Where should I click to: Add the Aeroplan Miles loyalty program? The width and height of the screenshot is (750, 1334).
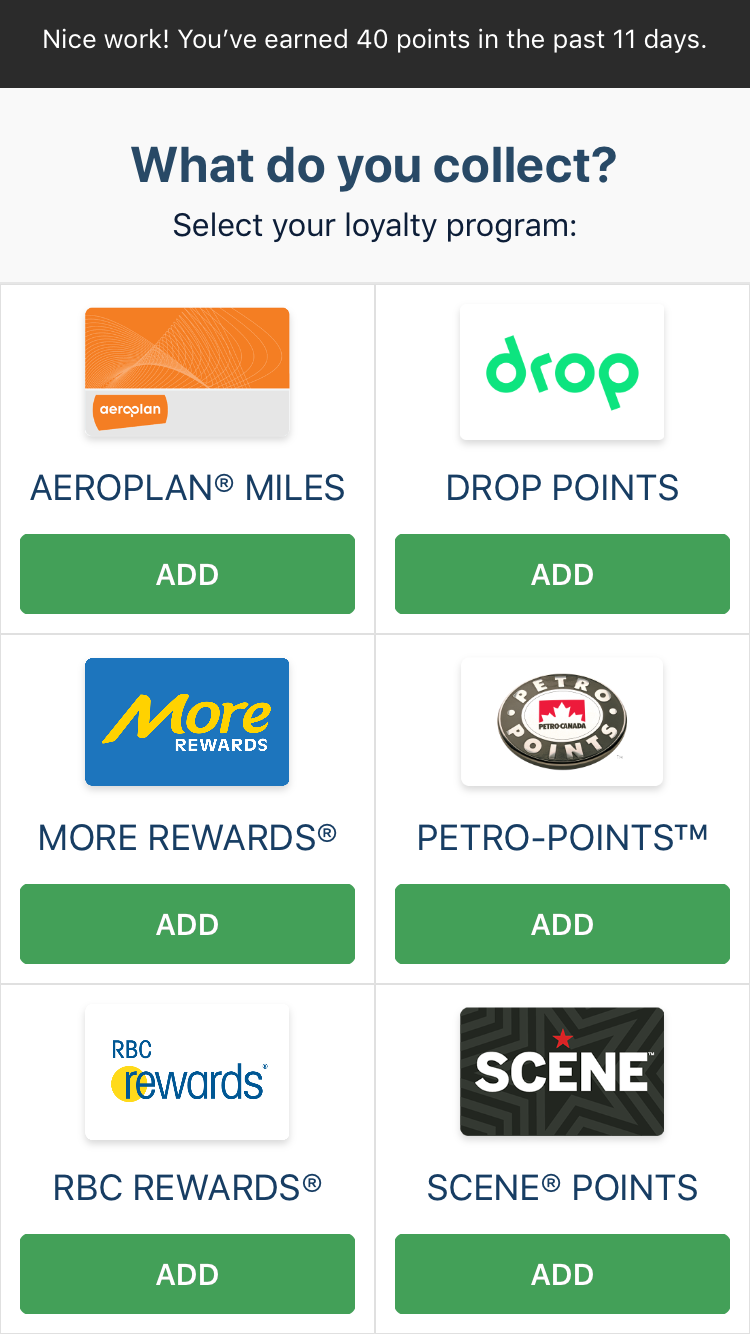tap(187, 574)
